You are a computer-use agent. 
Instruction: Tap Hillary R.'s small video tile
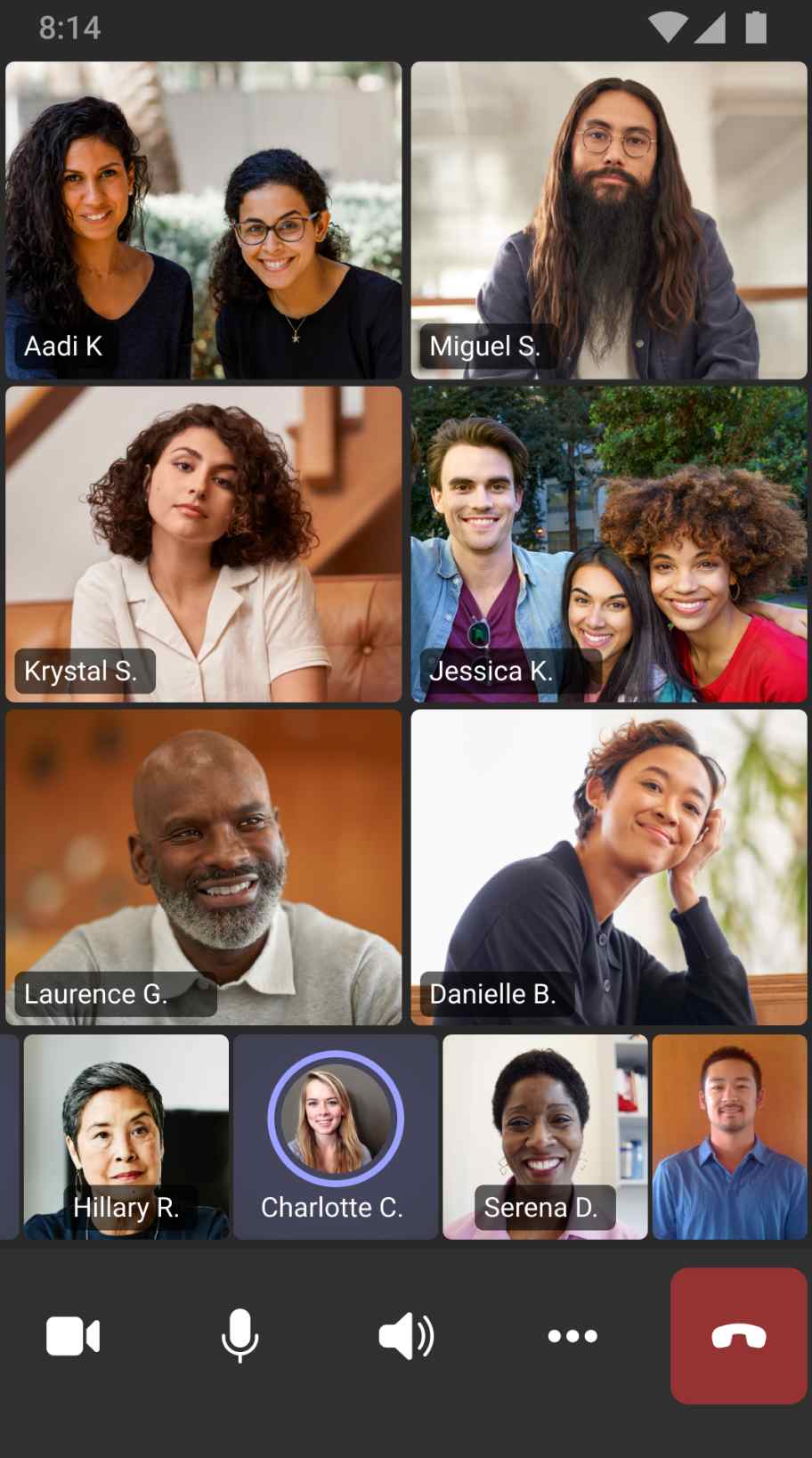click(126, 1136)
